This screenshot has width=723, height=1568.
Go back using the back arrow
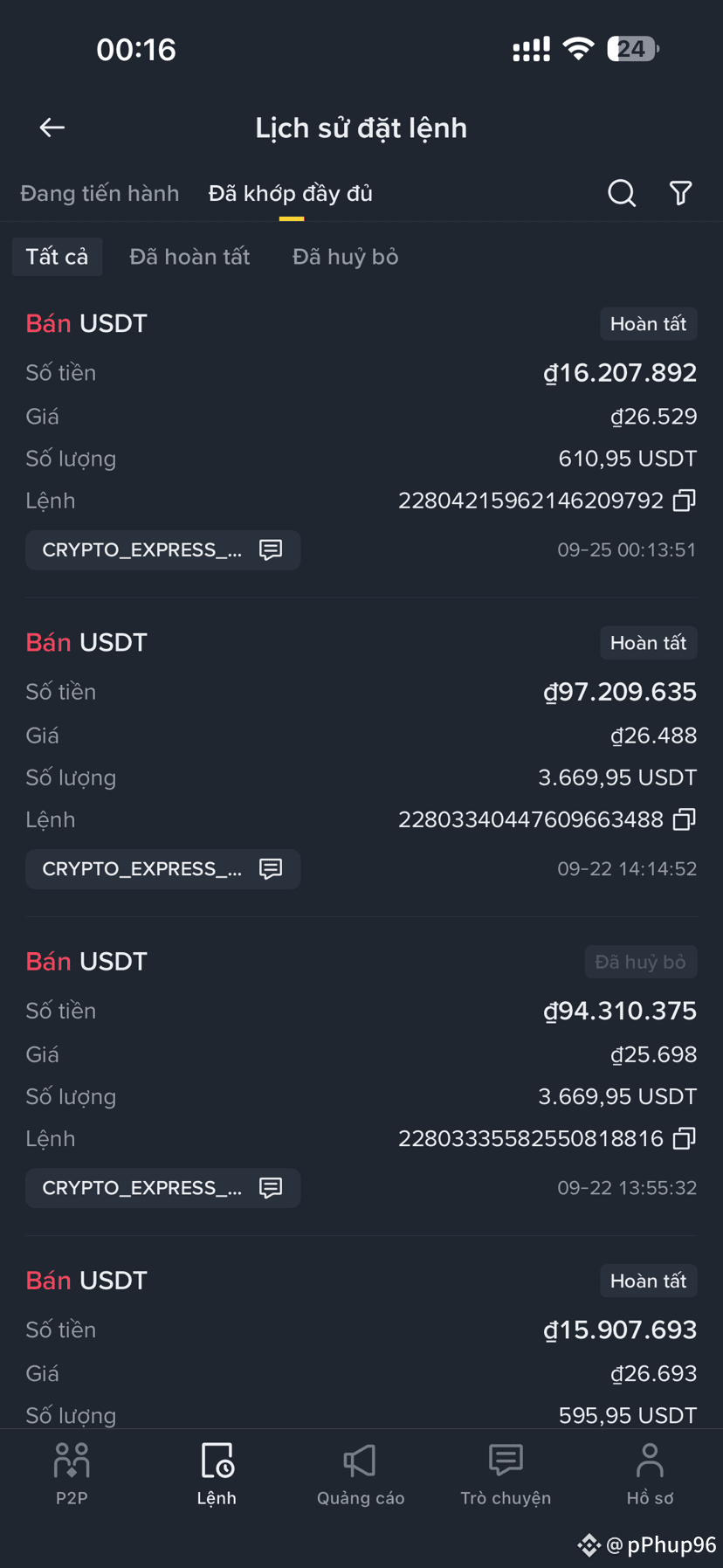[x=52, y=128]
